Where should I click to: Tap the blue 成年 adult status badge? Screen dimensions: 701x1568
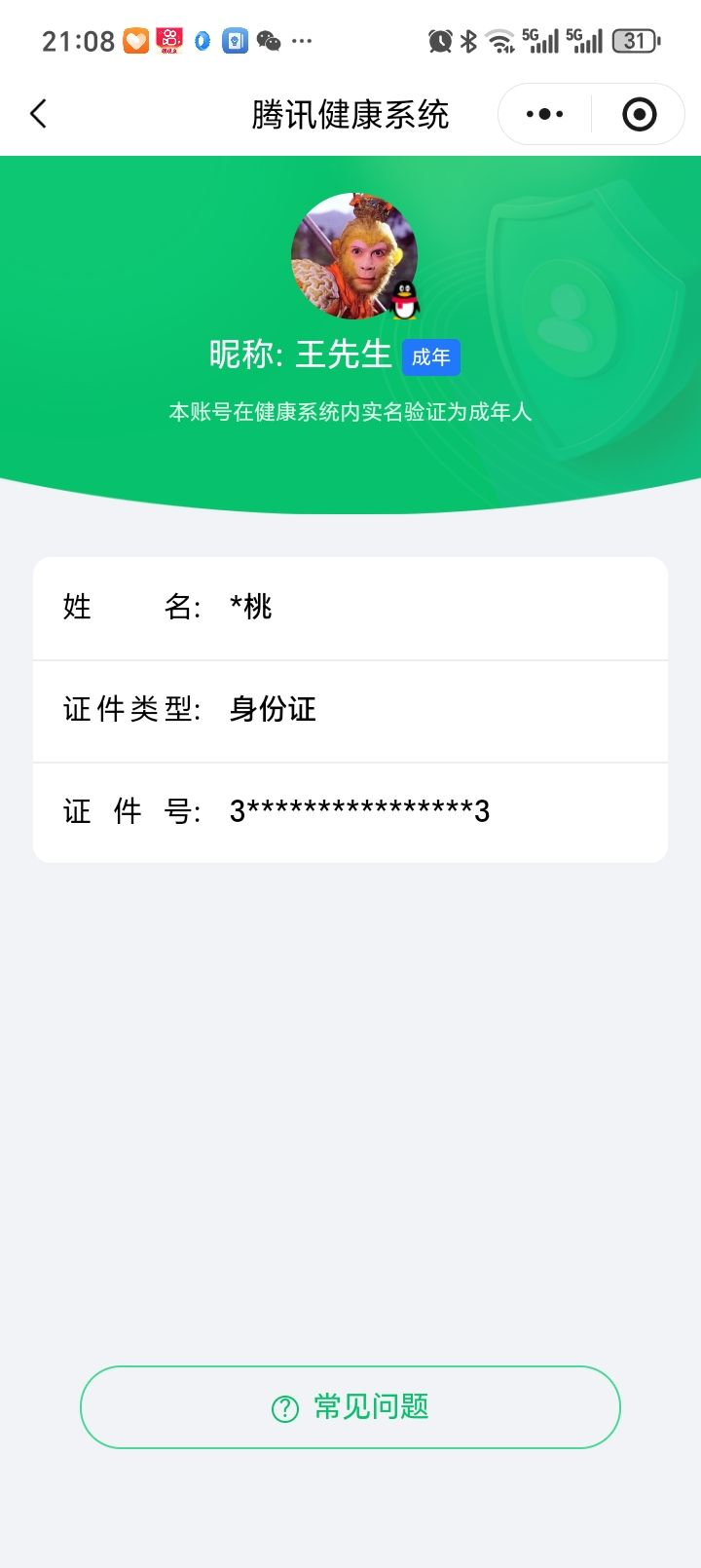pyautogui.click(x=430, y=357)
